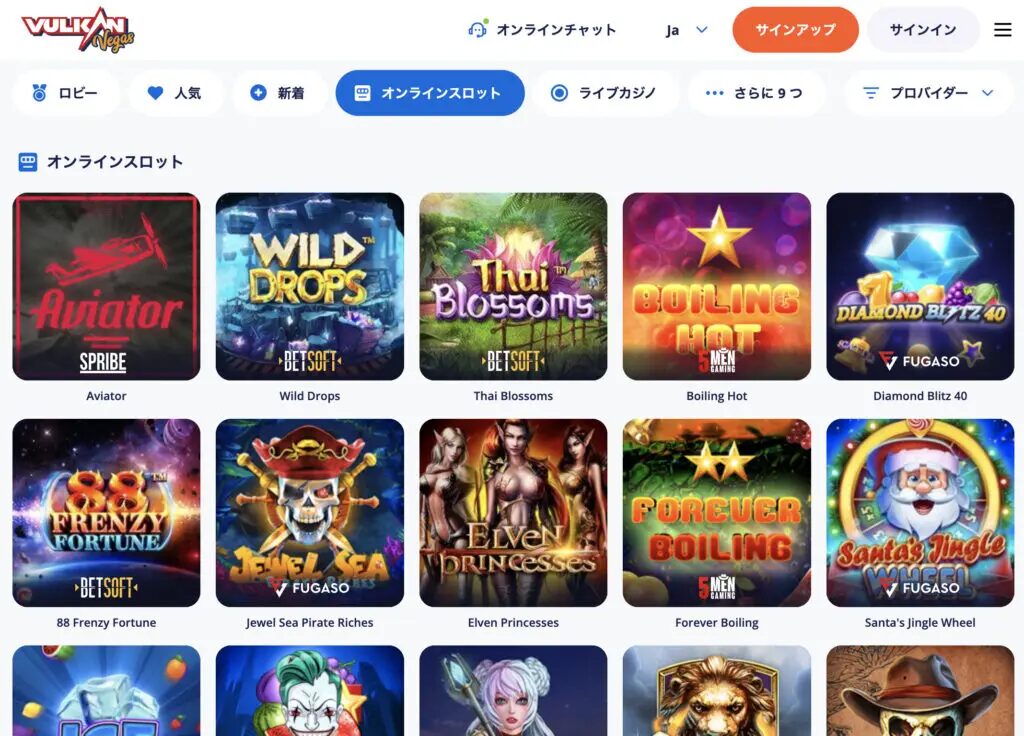Expand さらに9つ categories
The height and width of the screenshot is (736, 1024).
755,93
